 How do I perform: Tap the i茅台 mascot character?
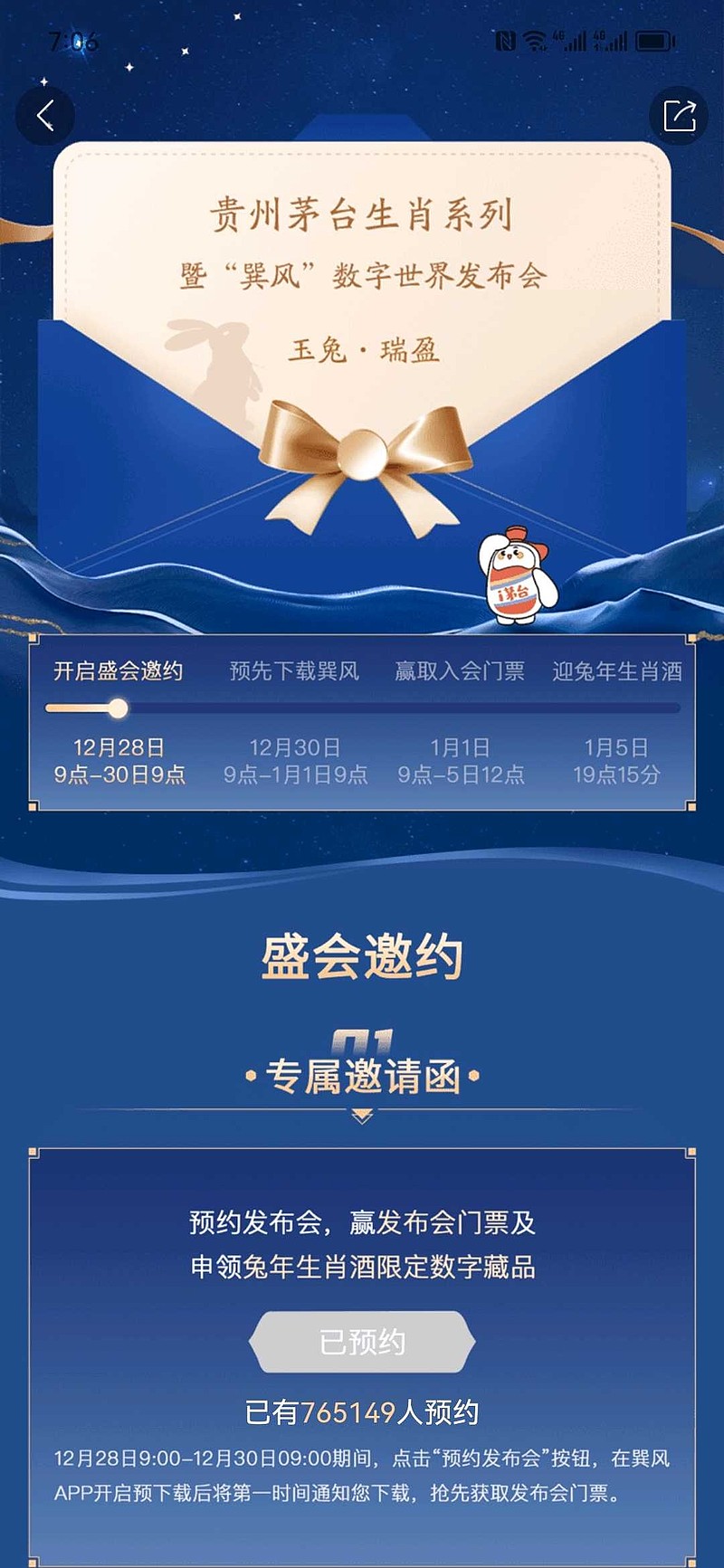[x=518, y=575]
